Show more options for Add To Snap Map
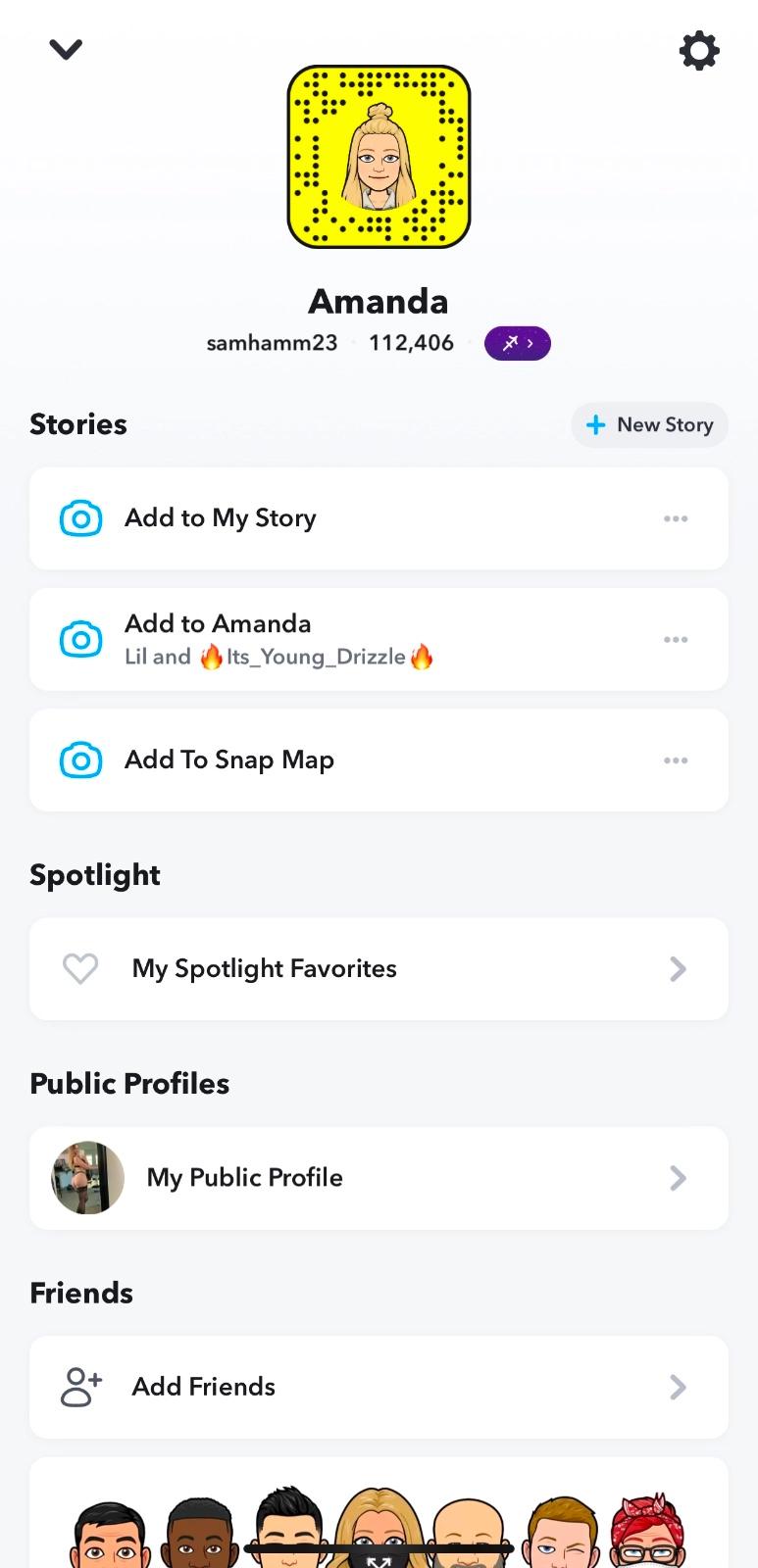Viewport: 758px width, 1568px height. click(x=676, y=760)
